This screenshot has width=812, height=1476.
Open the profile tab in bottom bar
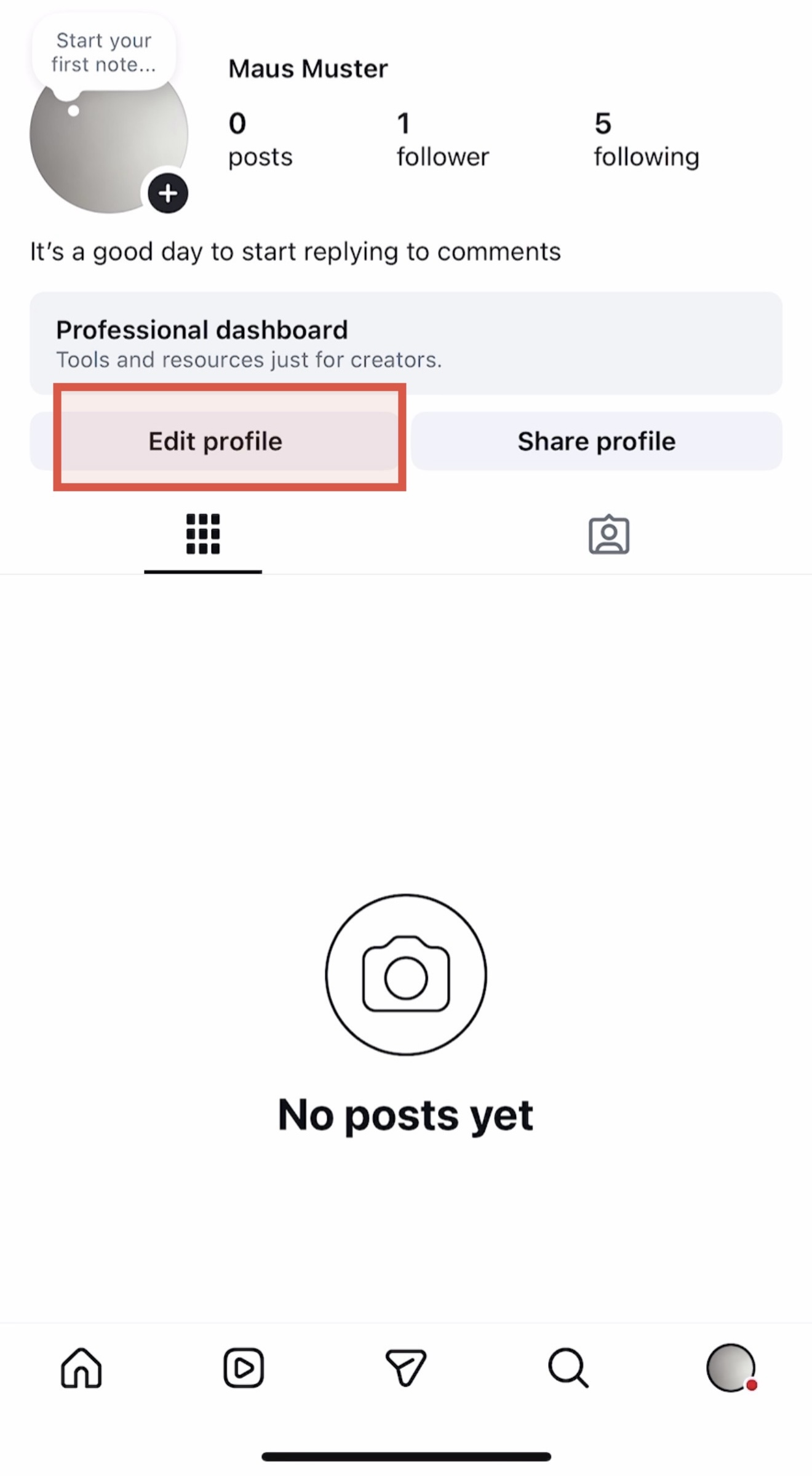(x=730, y=1368)
